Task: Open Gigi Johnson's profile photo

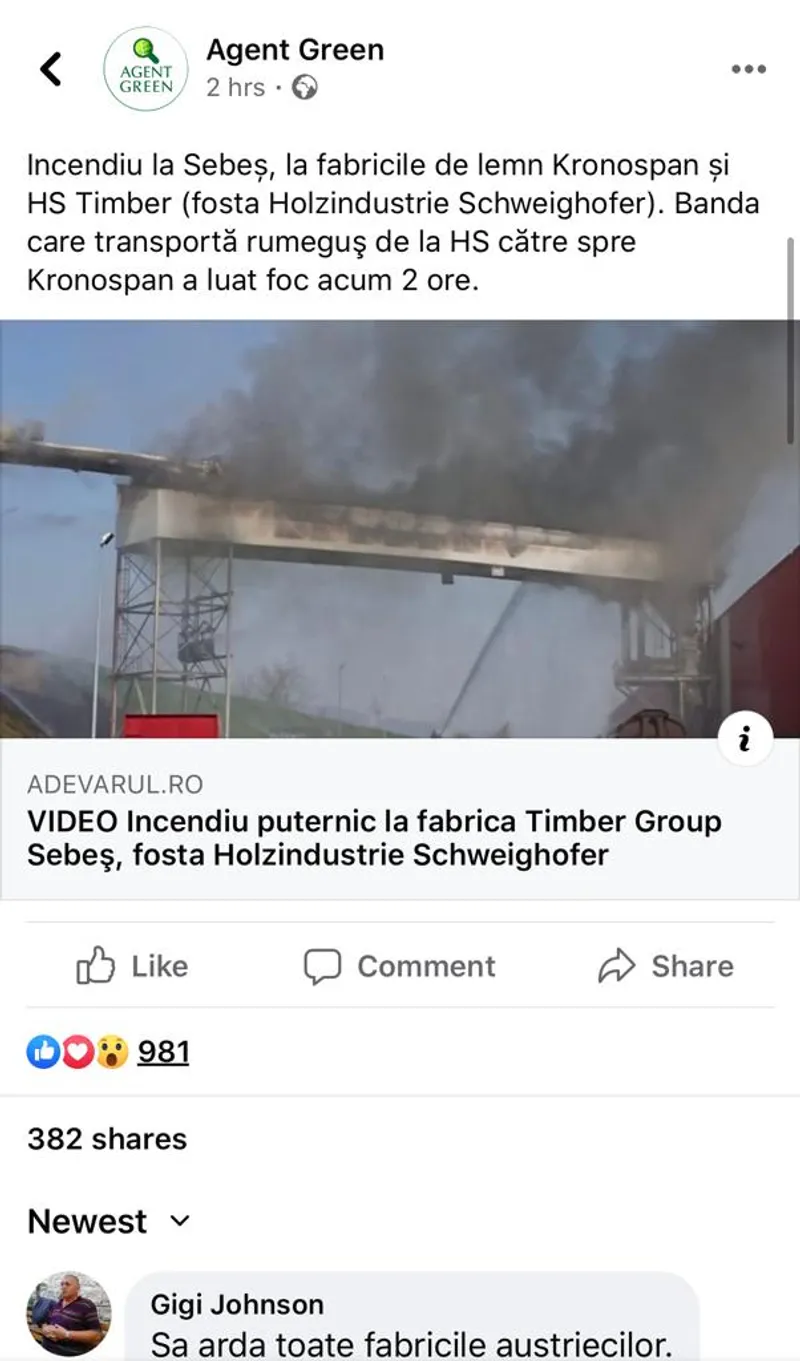Action: (69, 1314)
